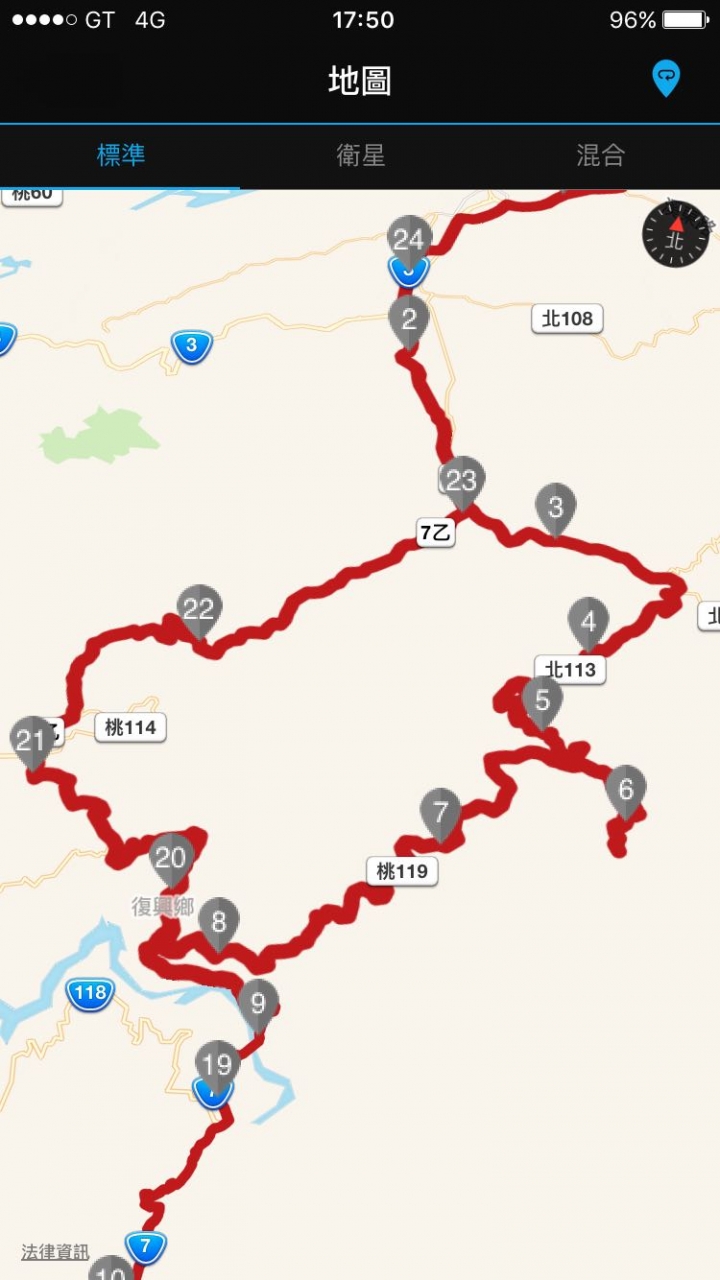Select route marker 2
The image size is (720, 1280).
[x=408, y=320]
